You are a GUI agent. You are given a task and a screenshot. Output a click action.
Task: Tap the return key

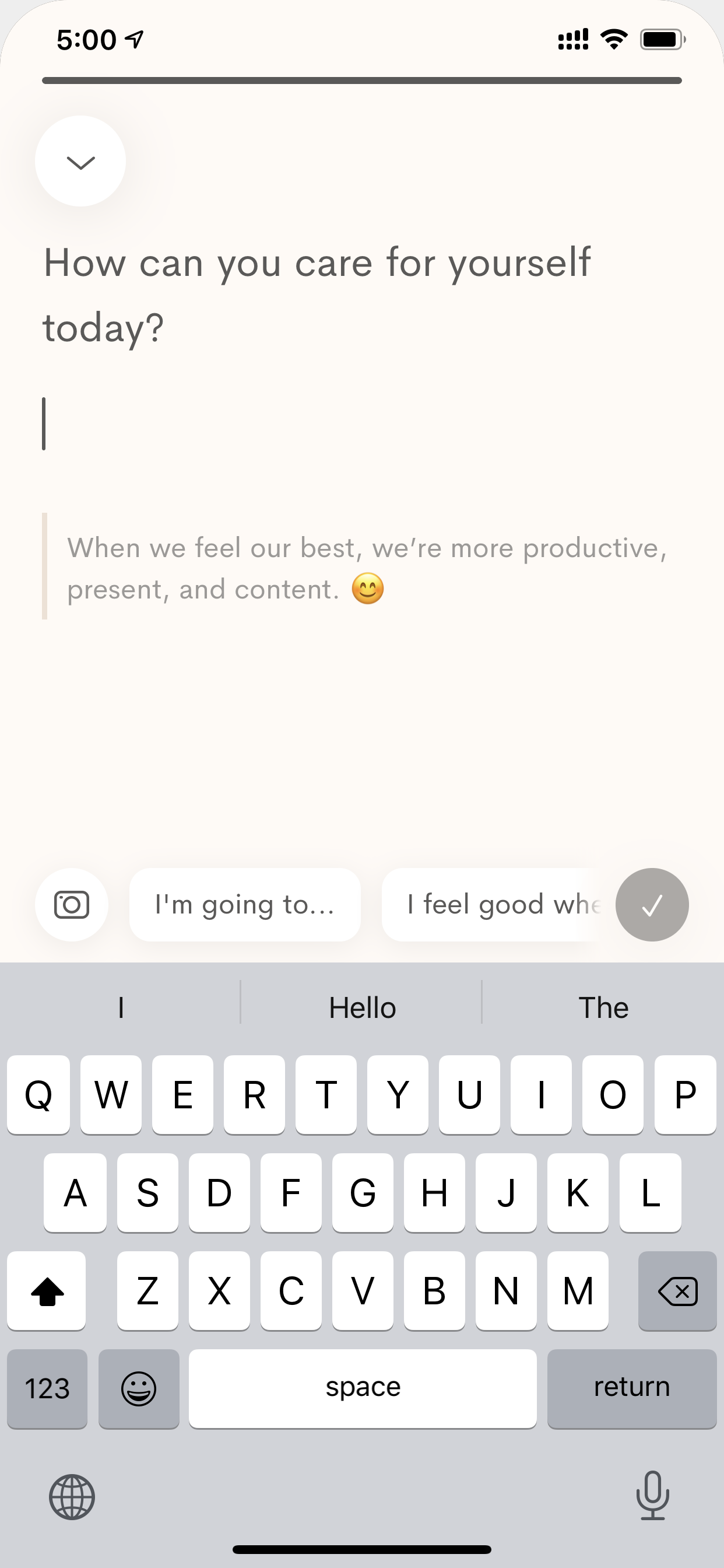tap(631, 1388)
